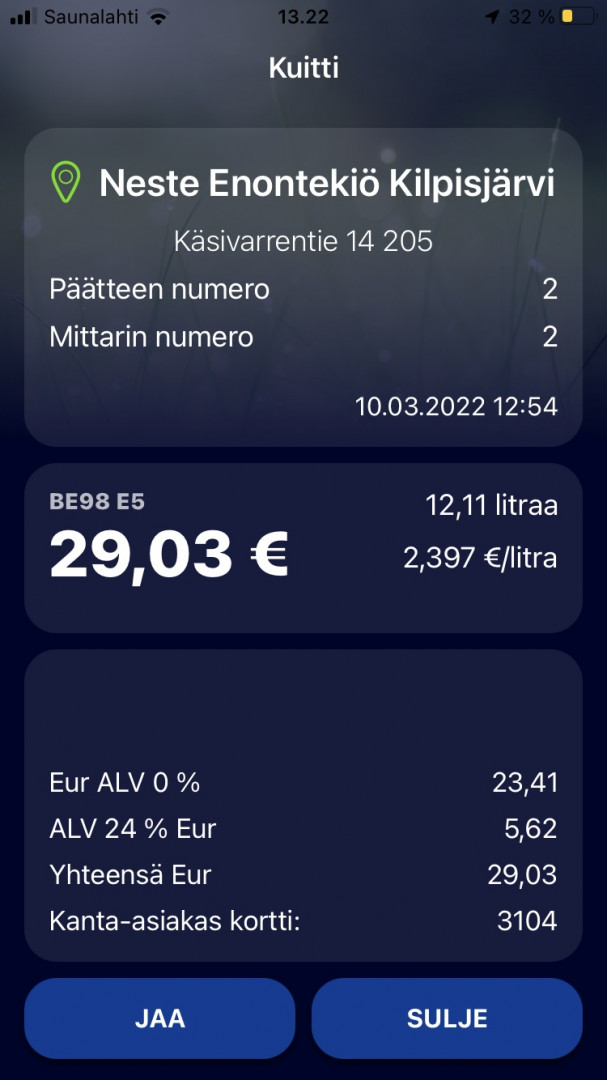607x1080 pixels.
Task: Share the receipt with JAA button
Action: (x=160, y=1018)
